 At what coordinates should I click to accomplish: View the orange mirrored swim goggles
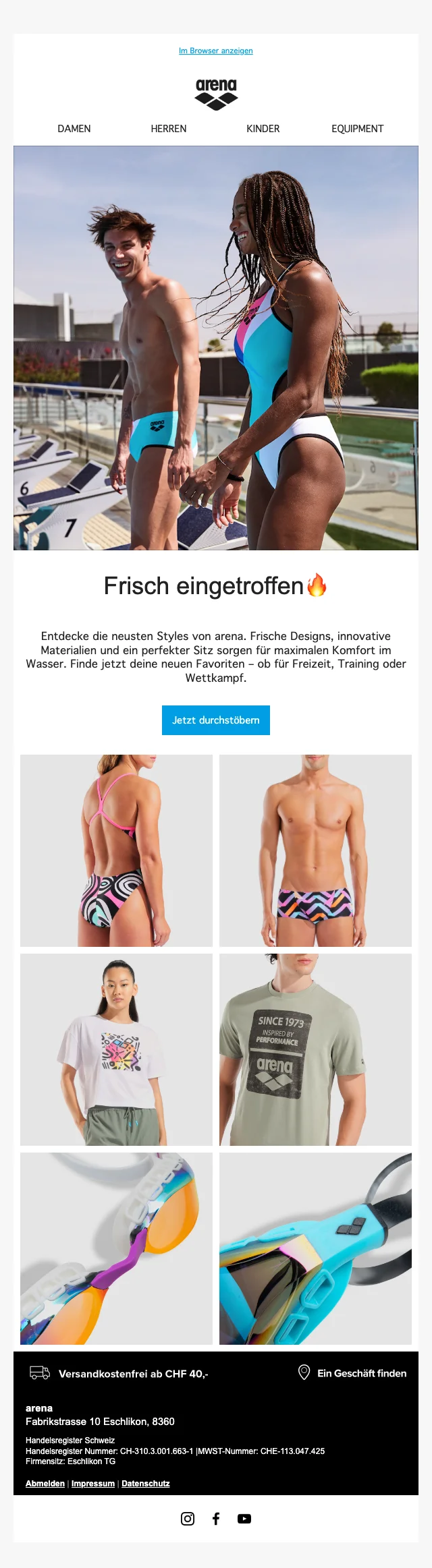click(116, 1248)
